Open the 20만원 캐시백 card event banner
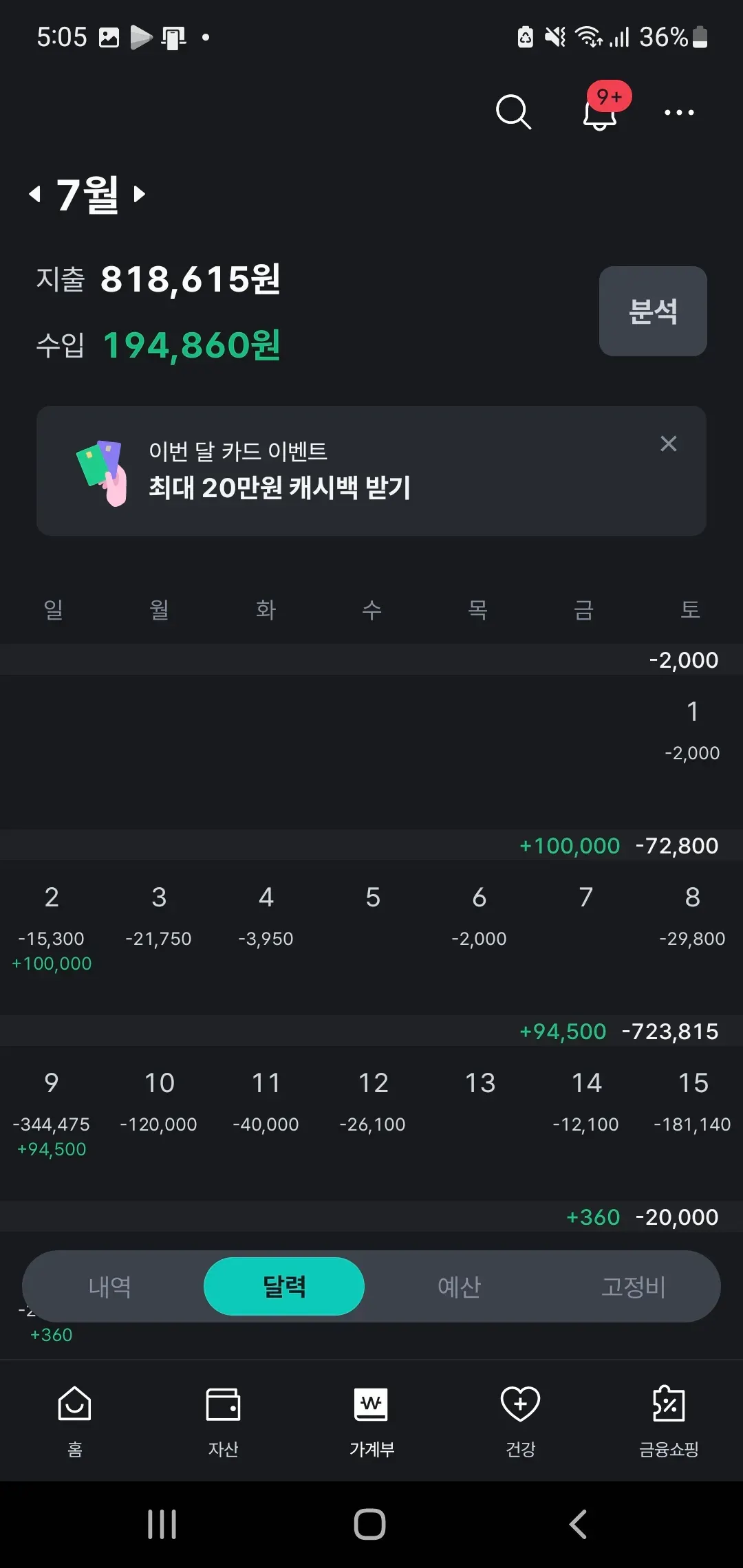The width and height of the screenshot is (743, 1568). click(x=344, y=470)
